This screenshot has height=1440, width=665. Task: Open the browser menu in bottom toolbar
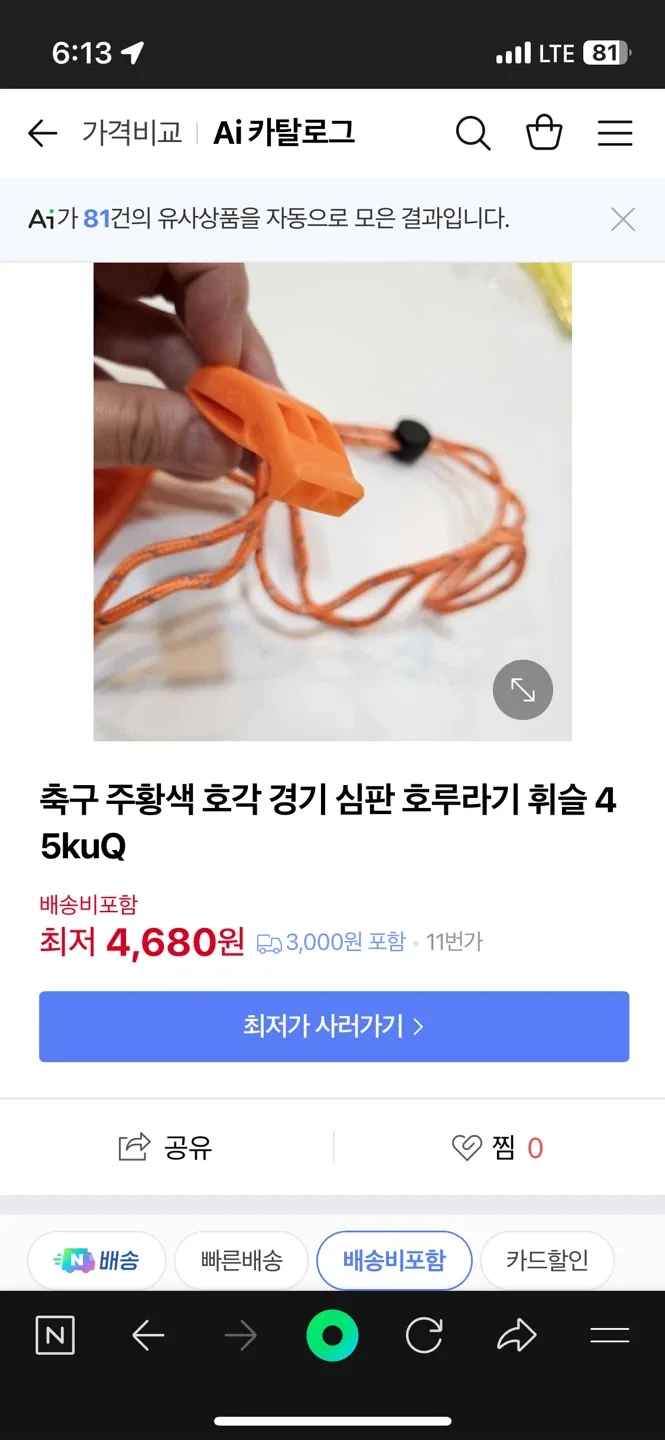(610, 1336)
